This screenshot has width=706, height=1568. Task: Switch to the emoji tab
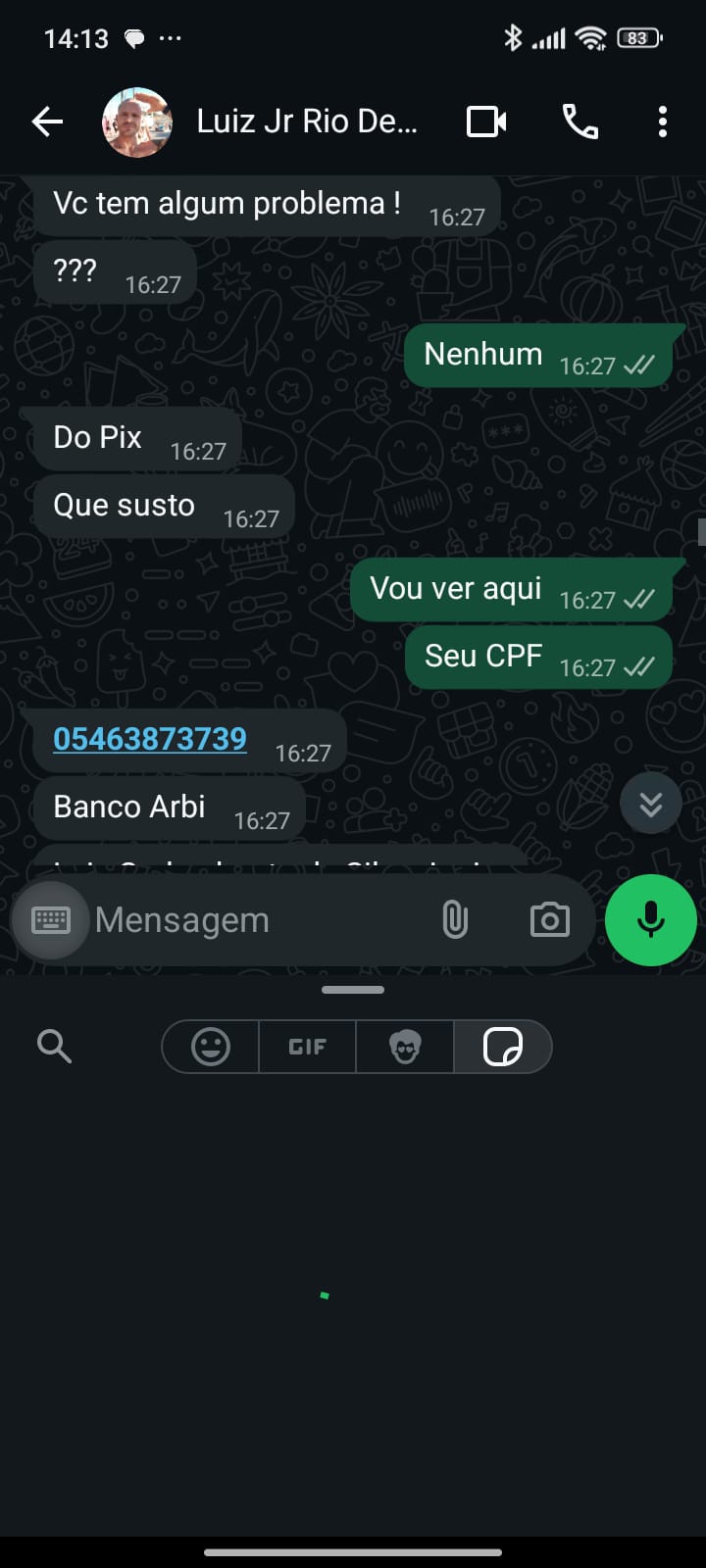point(211,1047)
